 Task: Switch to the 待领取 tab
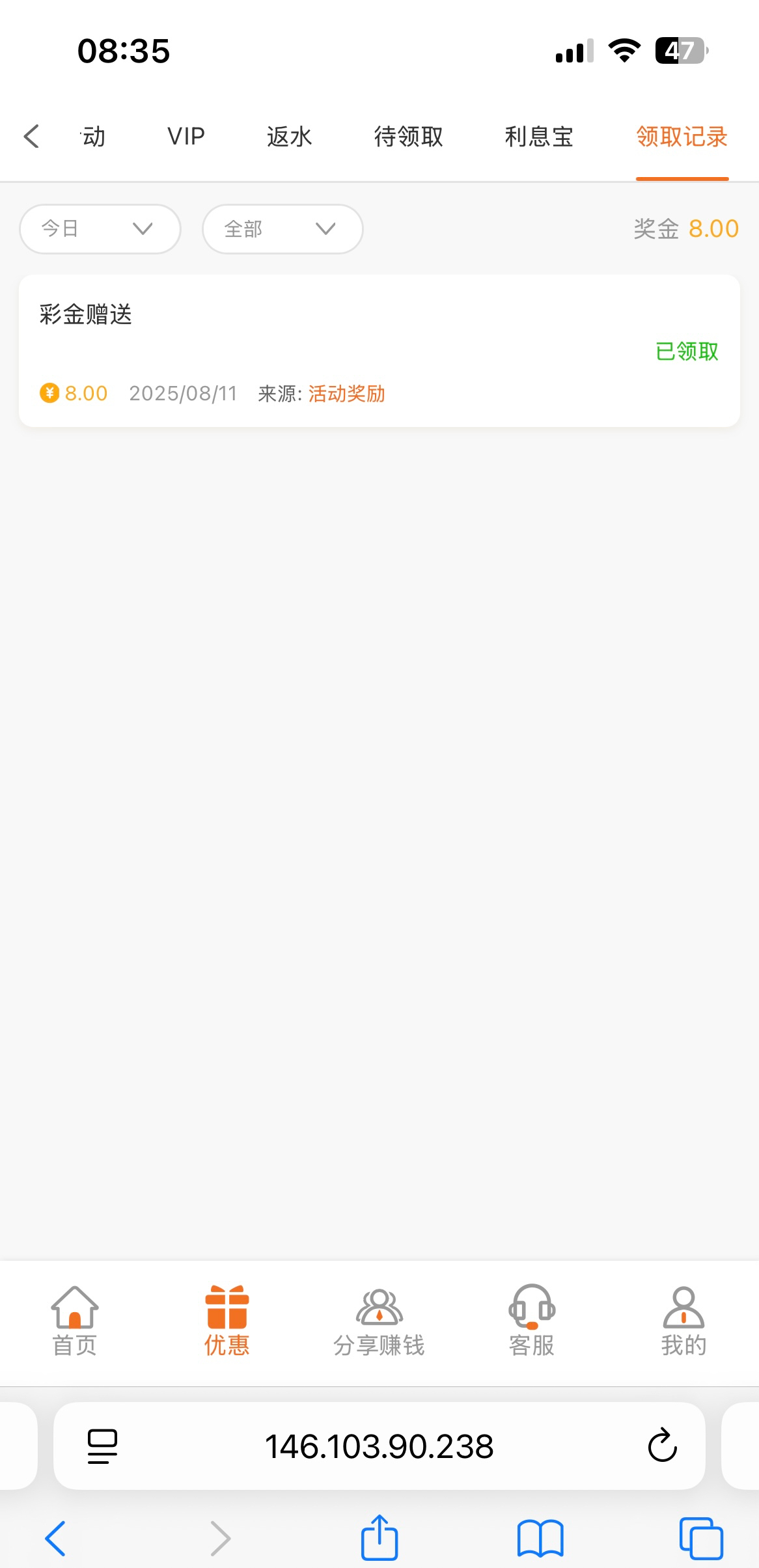pyautogui.click(x=408, y=137)
